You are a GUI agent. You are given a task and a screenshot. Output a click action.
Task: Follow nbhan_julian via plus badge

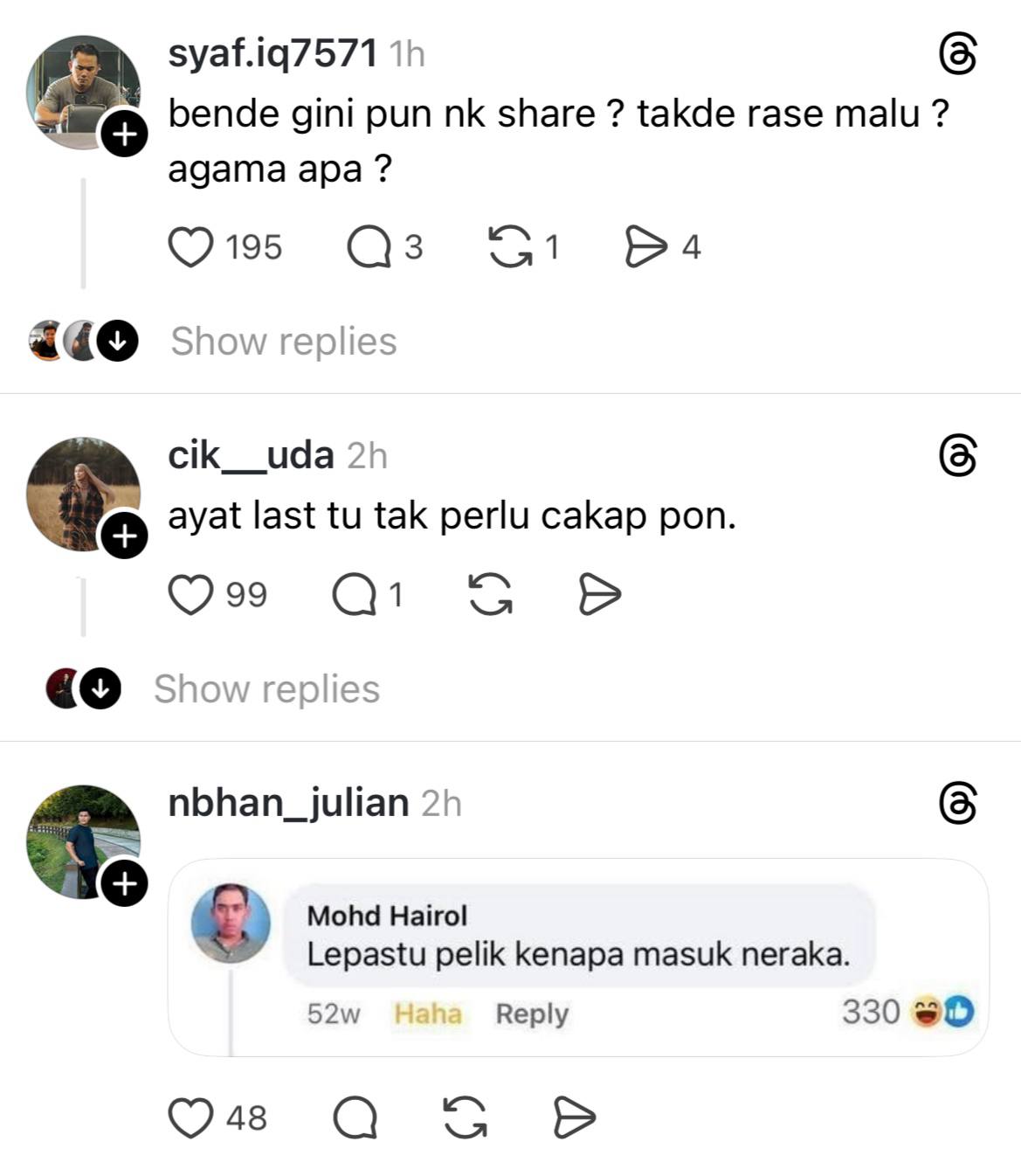pos(125,883)
